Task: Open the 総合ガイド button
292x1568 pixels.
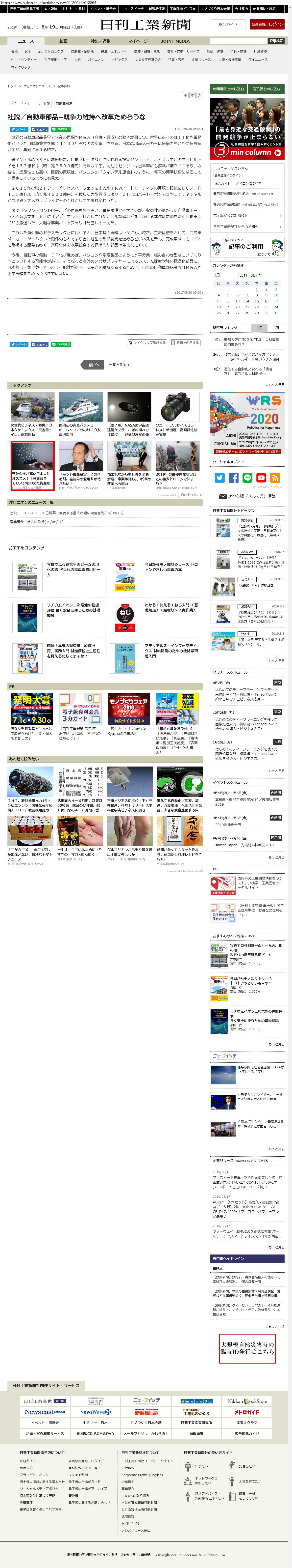Action: pos(228,24)
